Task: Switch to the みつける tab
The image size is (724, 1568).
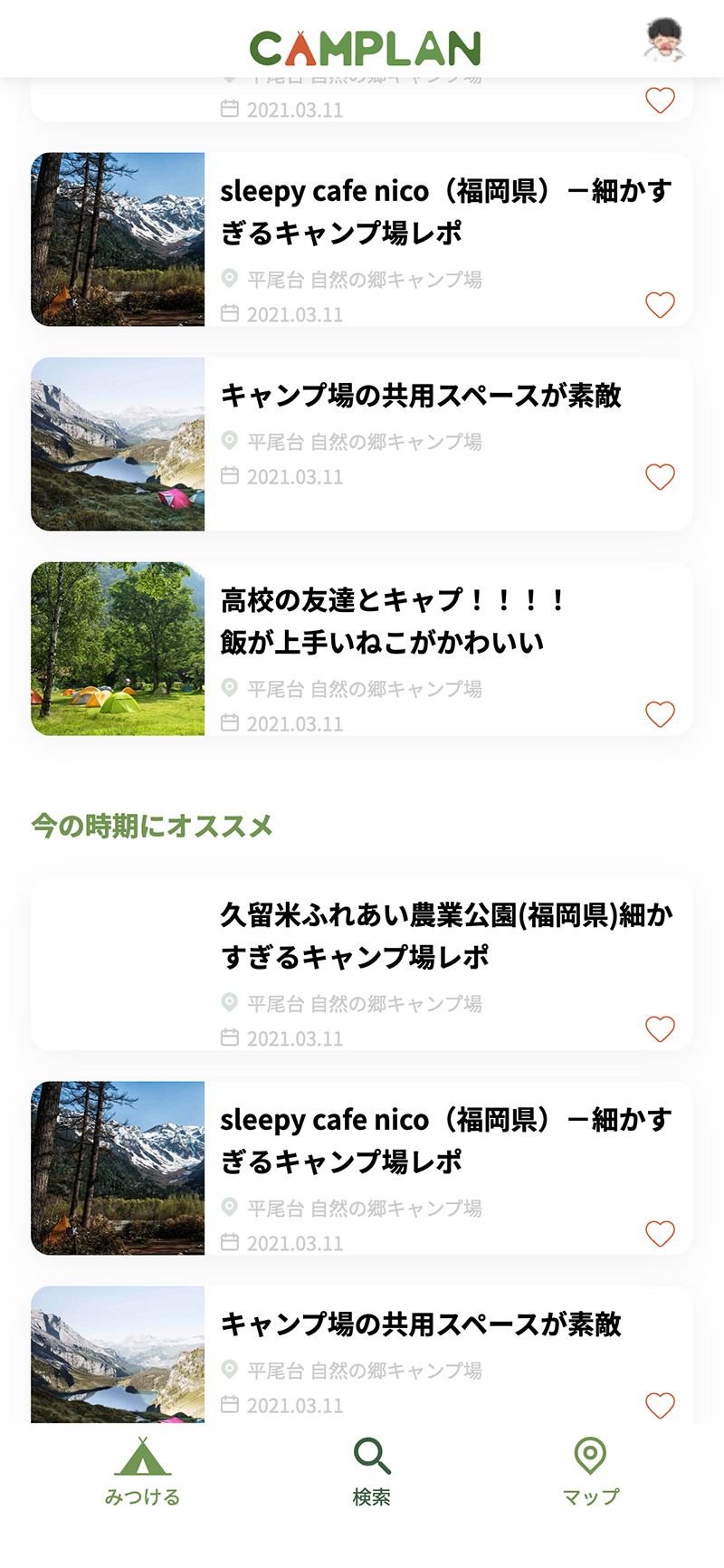Action: click(142, 1472)
